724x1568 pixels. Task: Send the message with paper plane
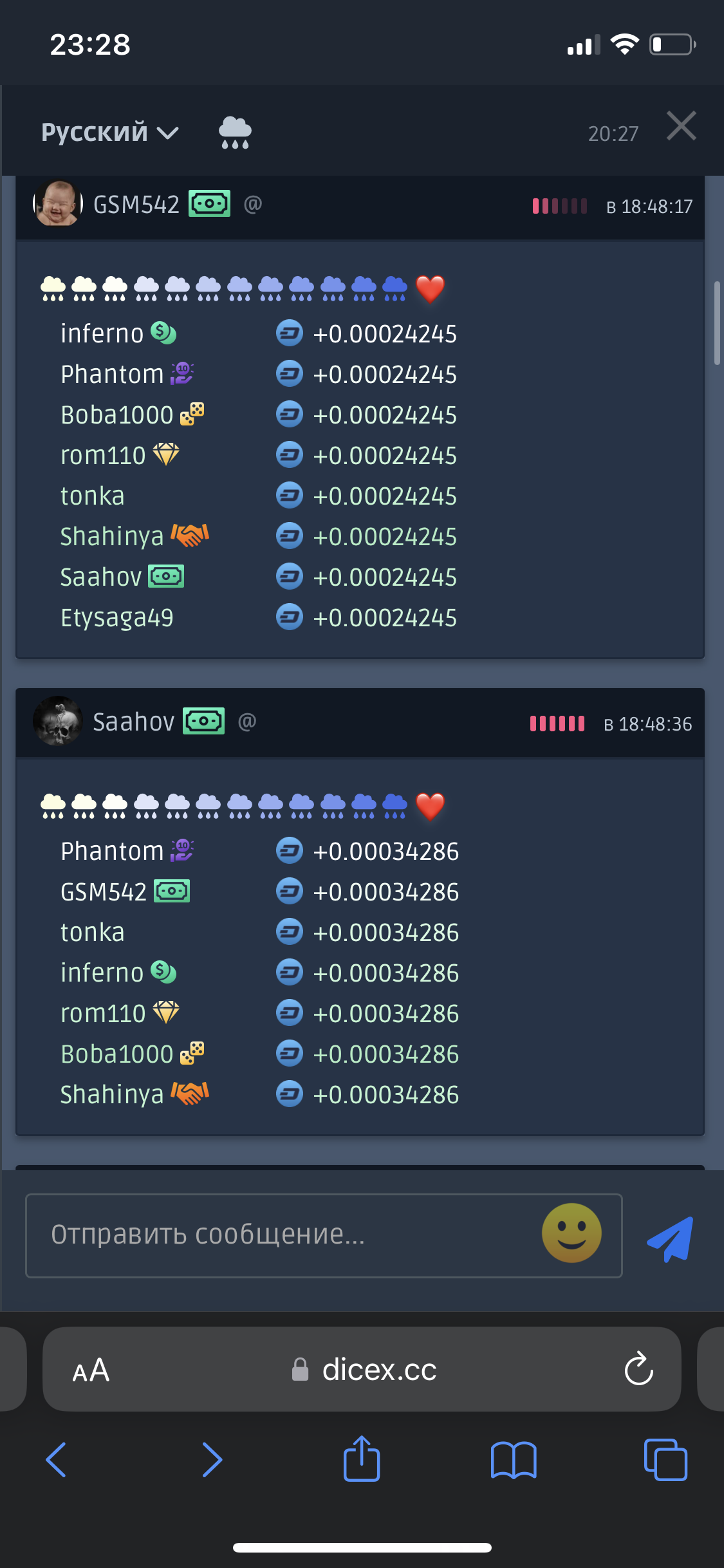671,1238
